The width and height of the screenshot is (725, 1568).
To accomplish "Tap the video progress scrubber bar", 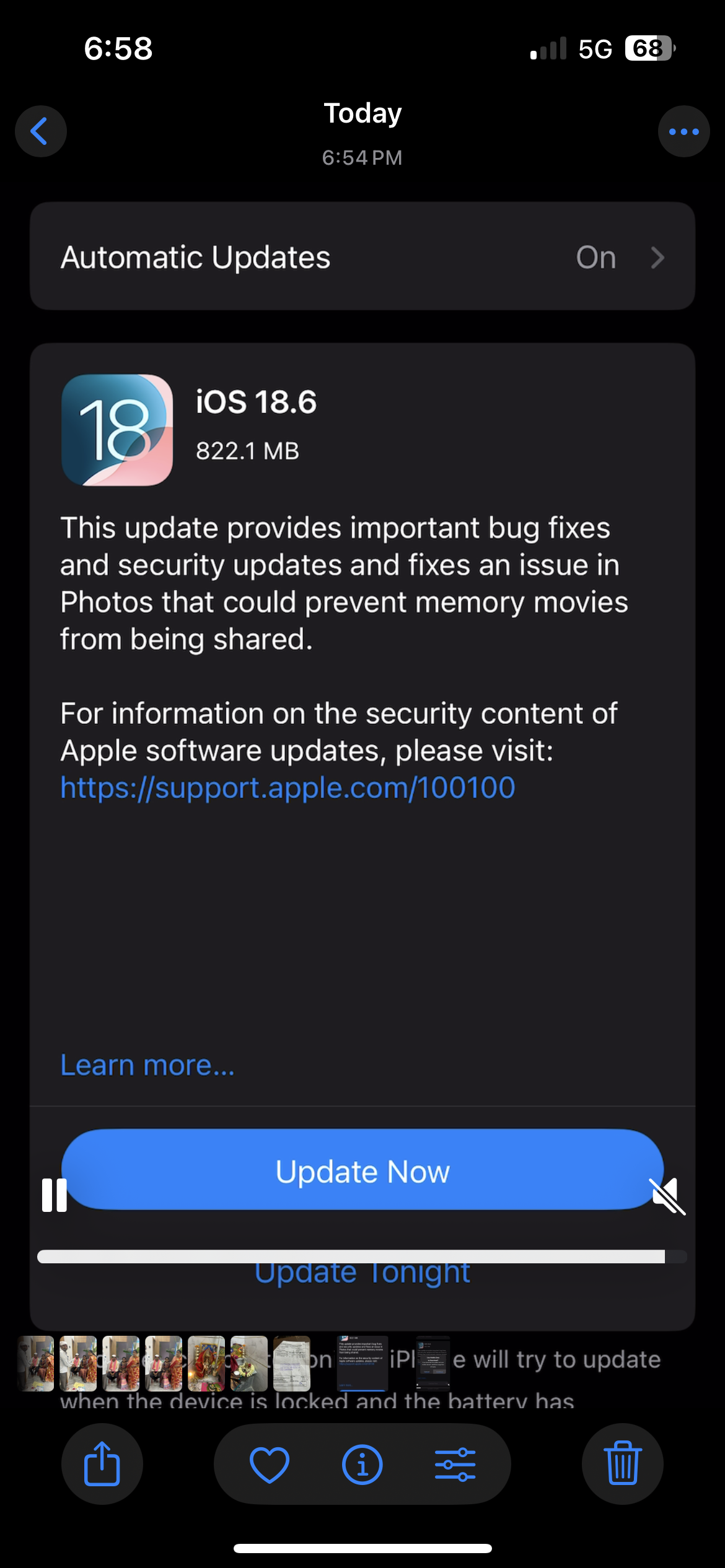I will (x=361, y=1256).
